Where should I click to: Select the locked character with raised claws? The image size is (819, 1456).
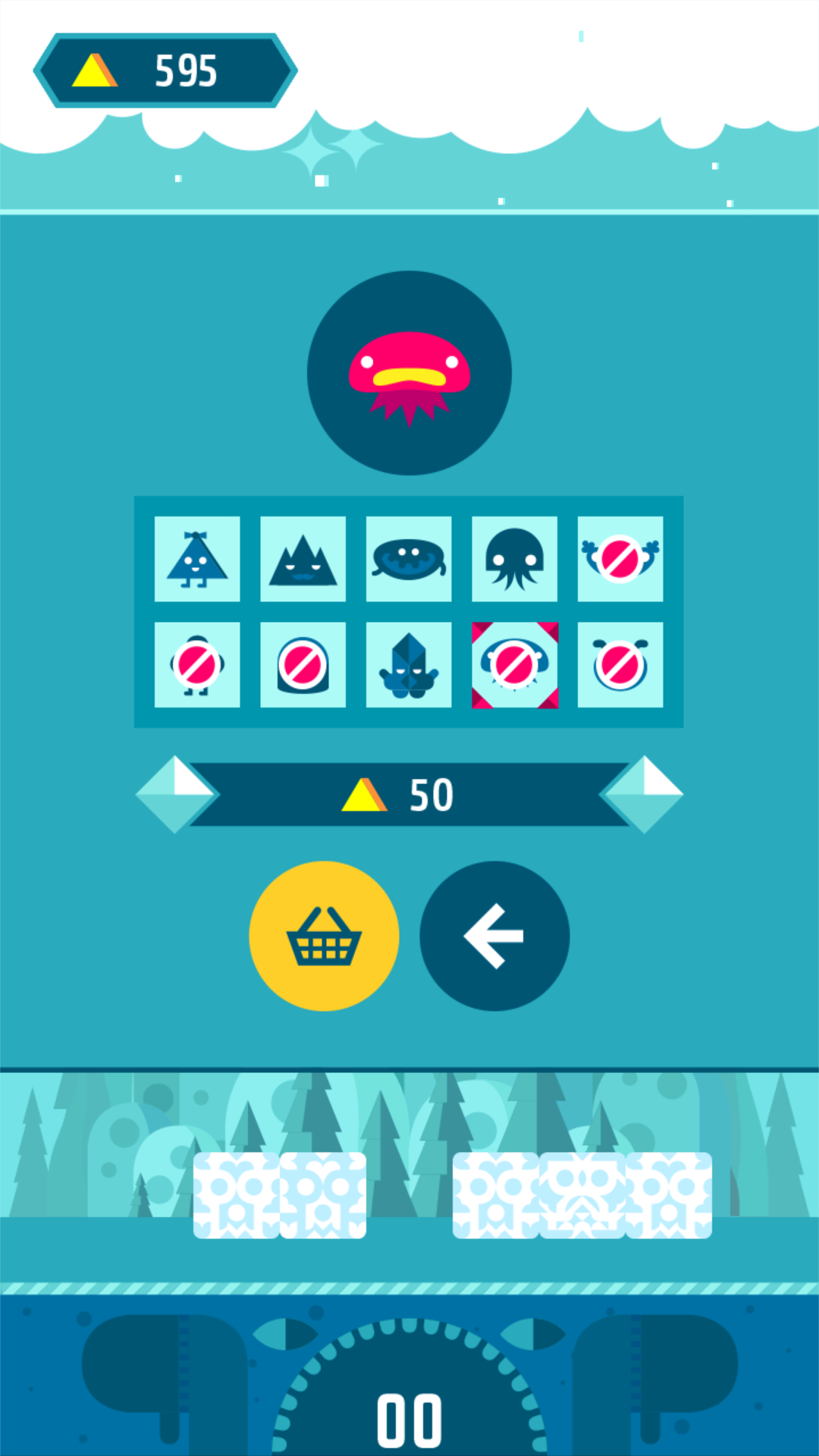(620, 560)
